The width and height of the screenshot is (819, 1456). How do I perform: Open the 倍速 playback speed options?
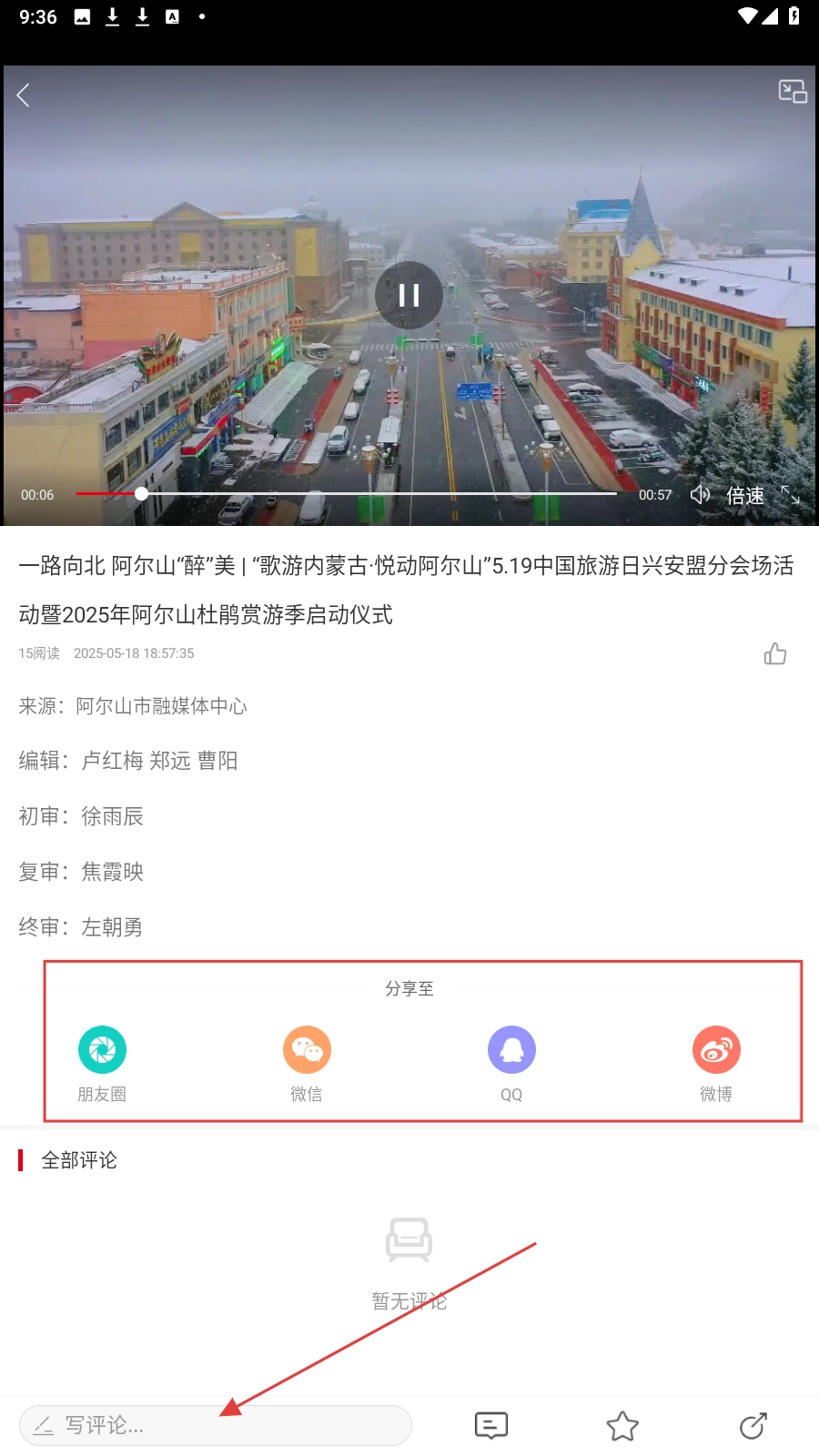click(744, 496)
